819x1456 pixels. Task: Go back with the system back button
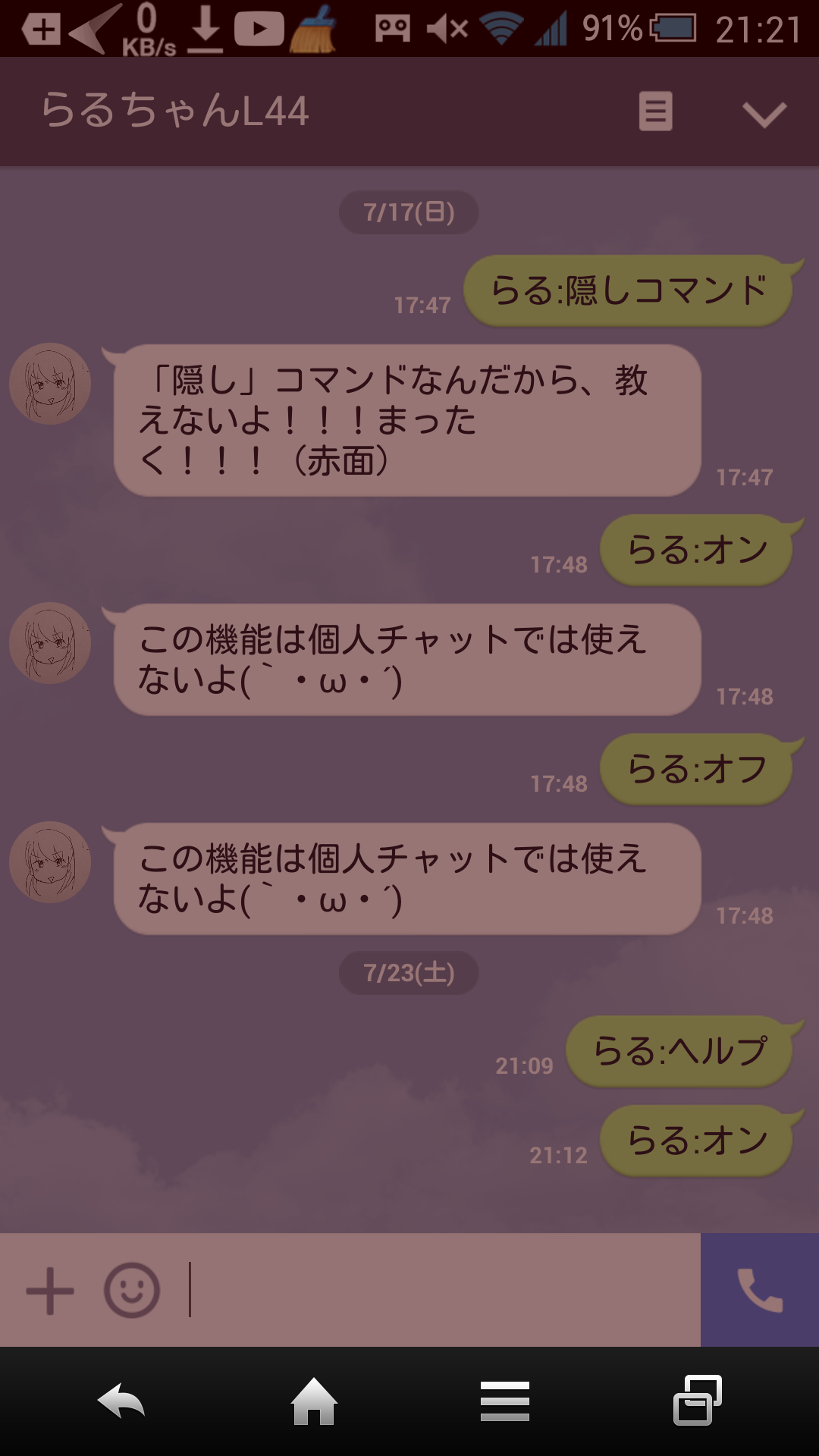[121, 1401]
